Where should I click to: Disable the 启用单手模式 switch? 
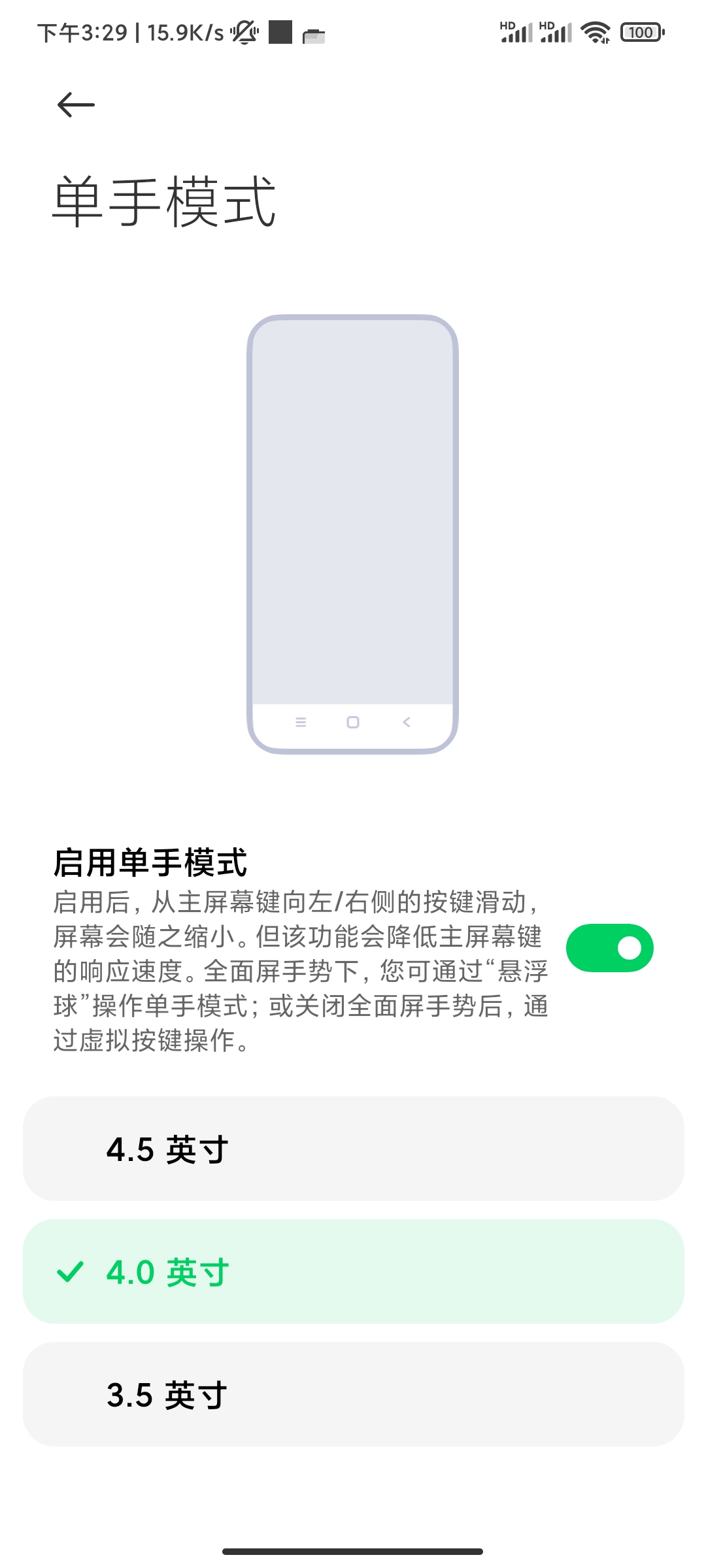(x=609, y=948)
